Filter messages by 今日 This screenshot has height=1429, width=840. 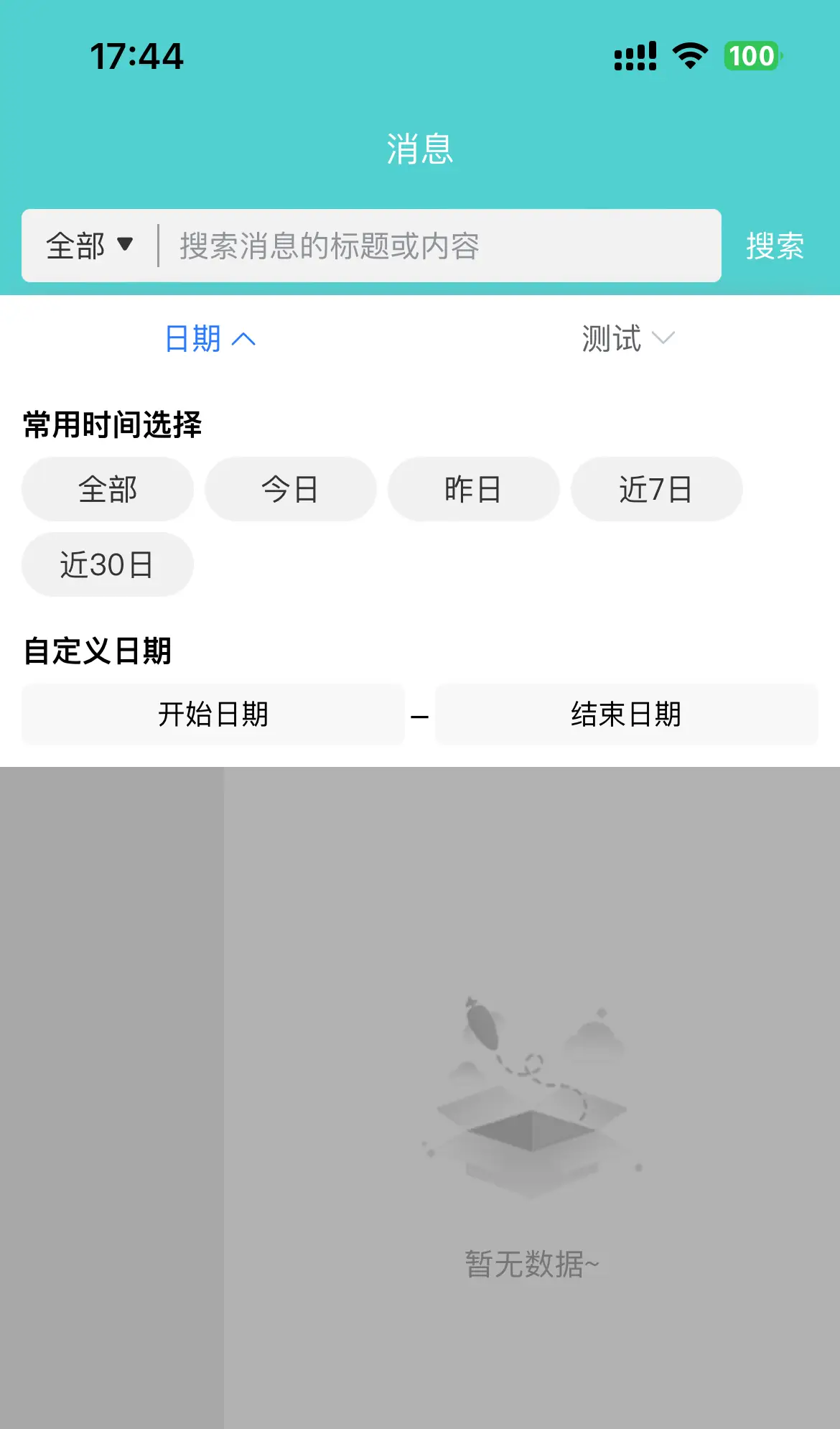click(290, 489)
